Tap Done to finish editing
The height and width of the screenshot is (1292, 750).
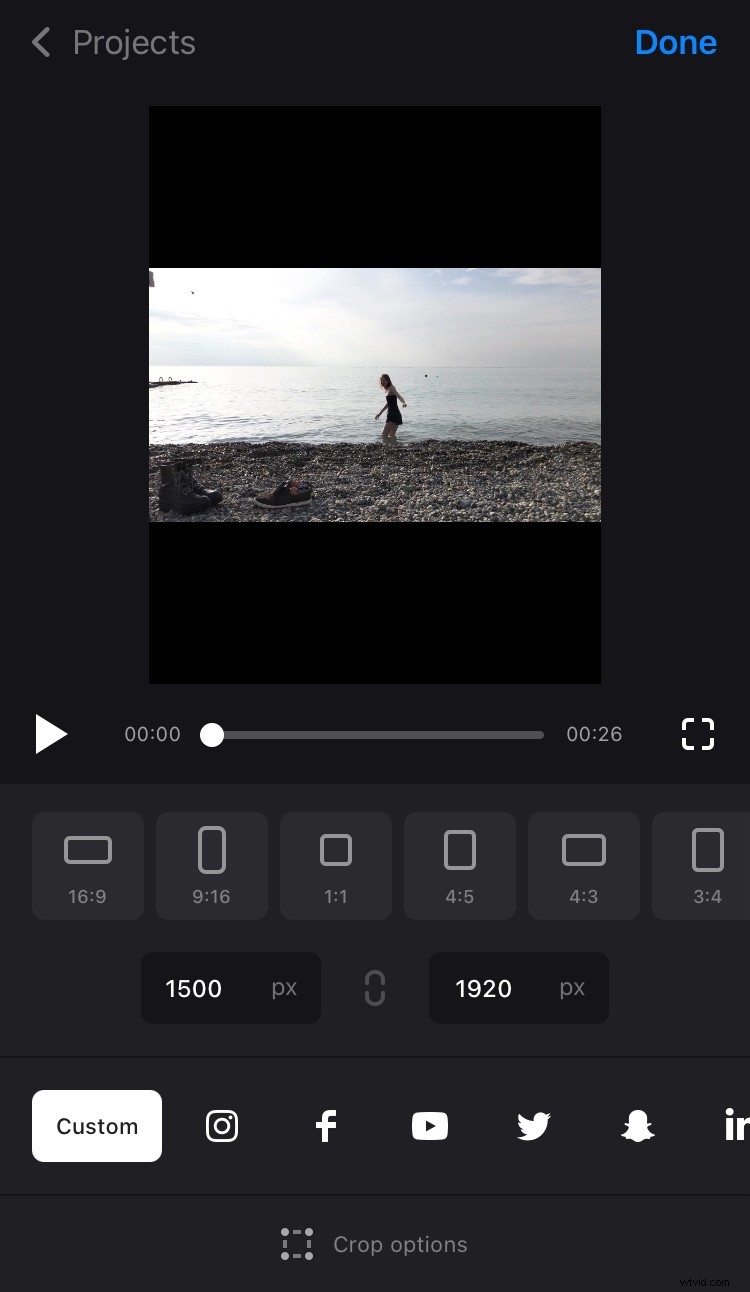click(x=676, y=42)
